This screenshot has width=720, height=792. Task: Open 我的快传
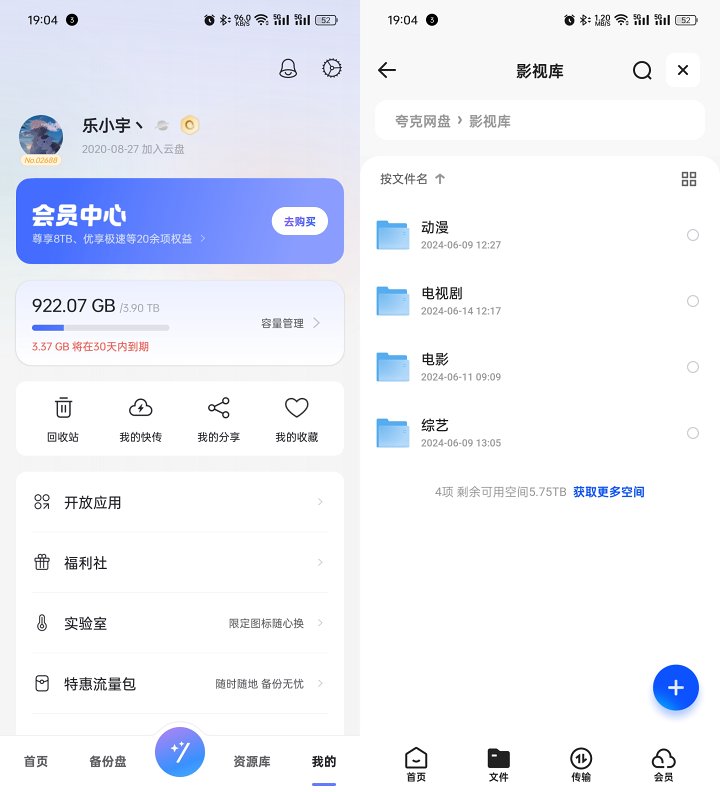tap(141, 418)
